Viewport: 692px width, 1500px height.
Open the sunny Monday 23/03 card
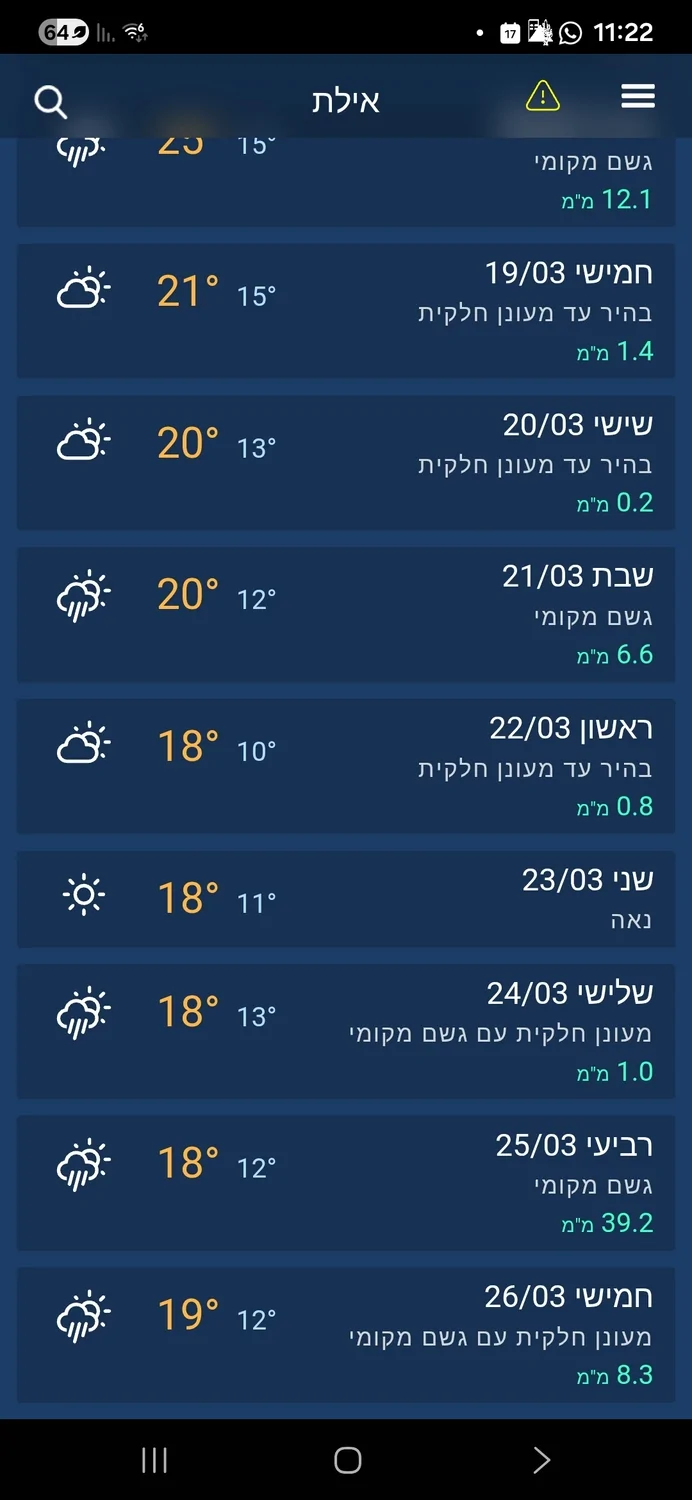coord(346,899)
